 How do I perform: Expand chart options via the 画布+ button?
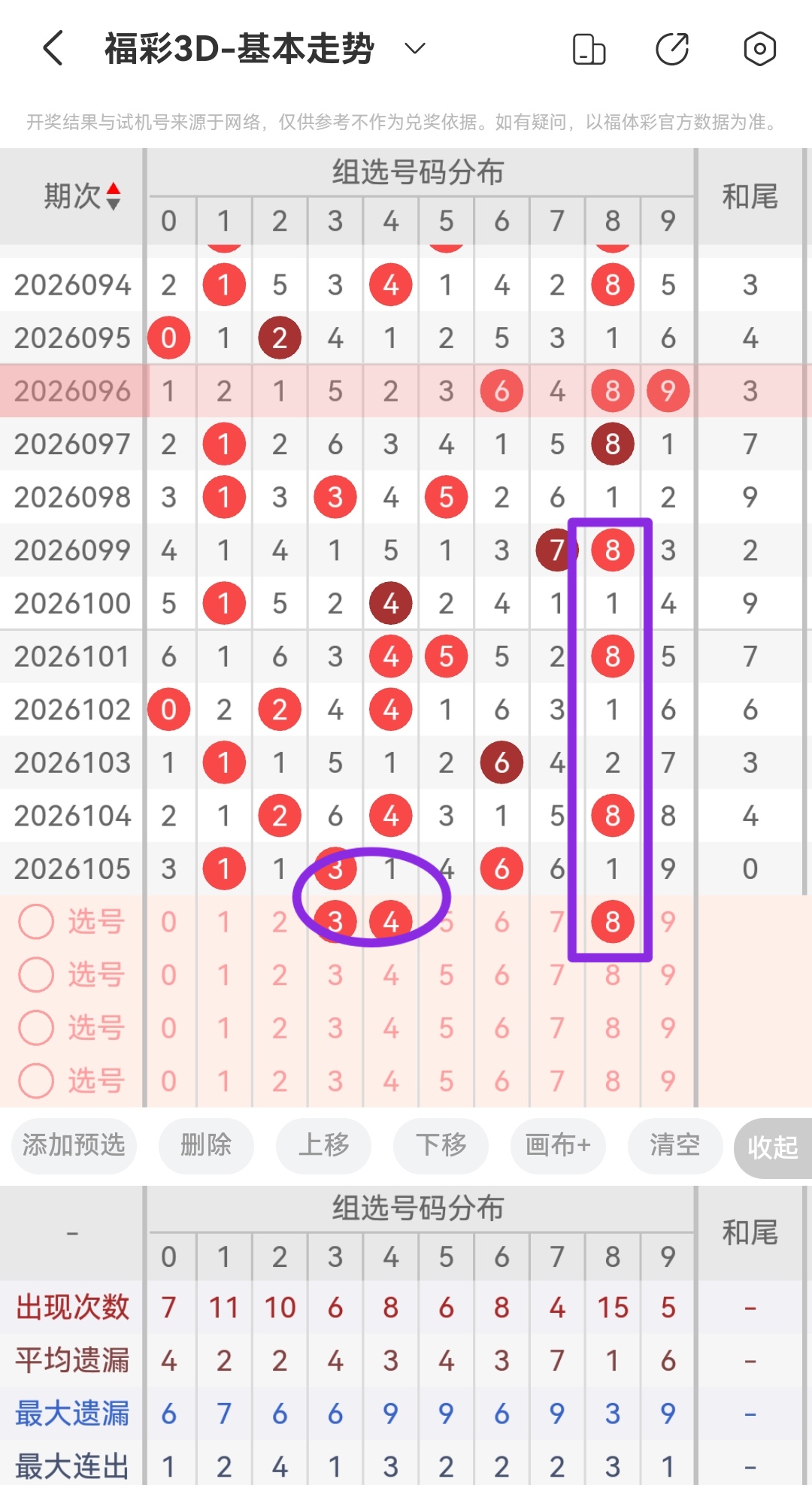coord(557,1147)
